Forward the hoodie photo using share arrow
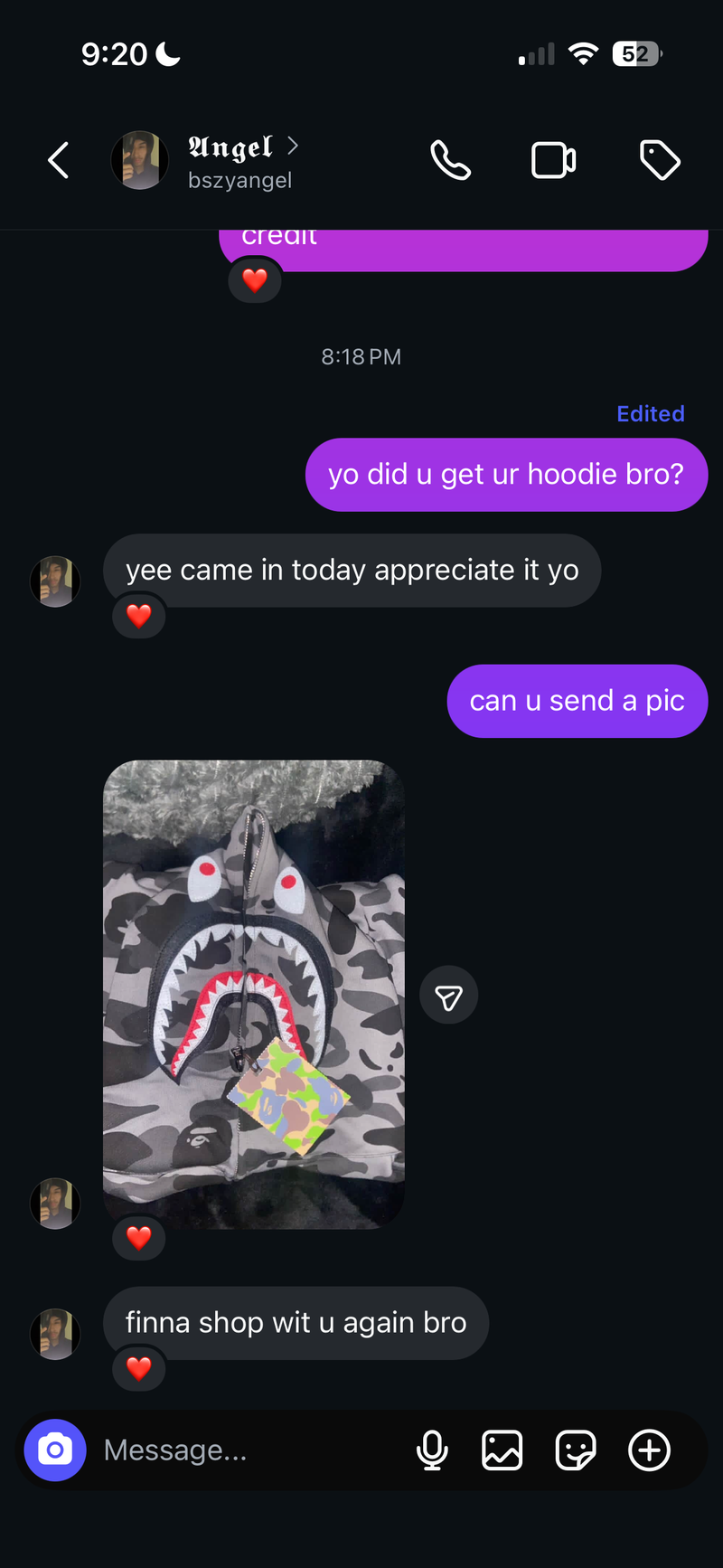This screenshot has width=723, height=1568. (448, 996)
